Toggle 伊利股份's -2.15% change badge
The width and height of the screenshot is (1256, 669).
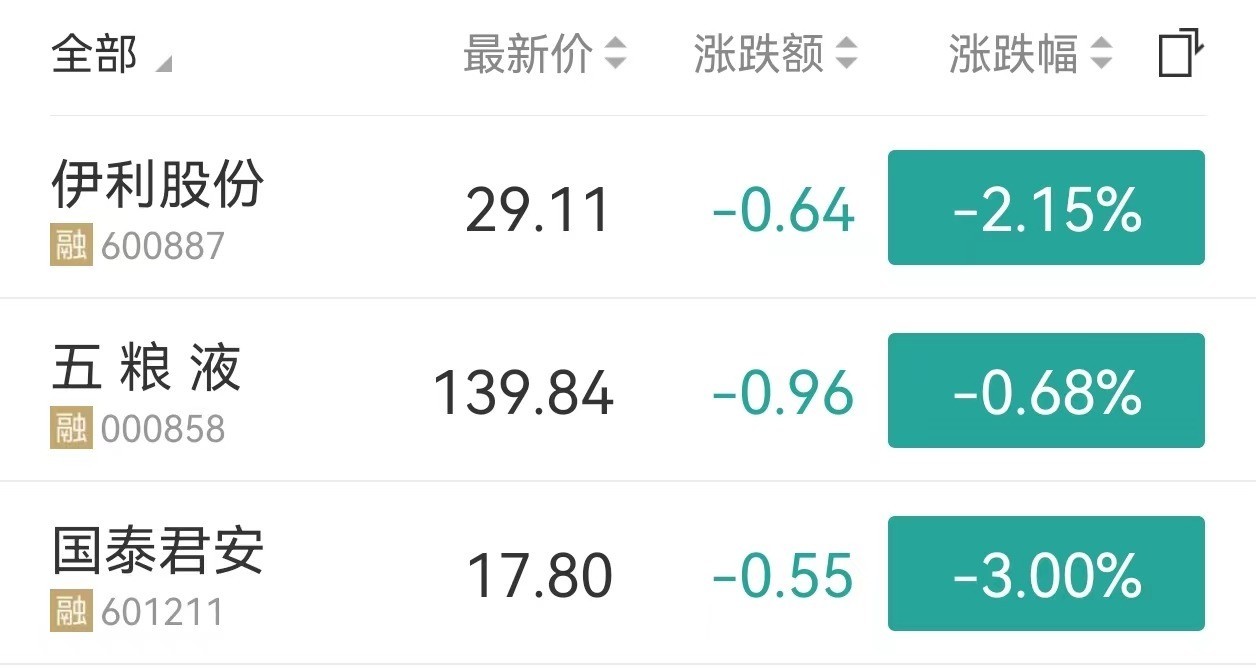coord(1046,208)
